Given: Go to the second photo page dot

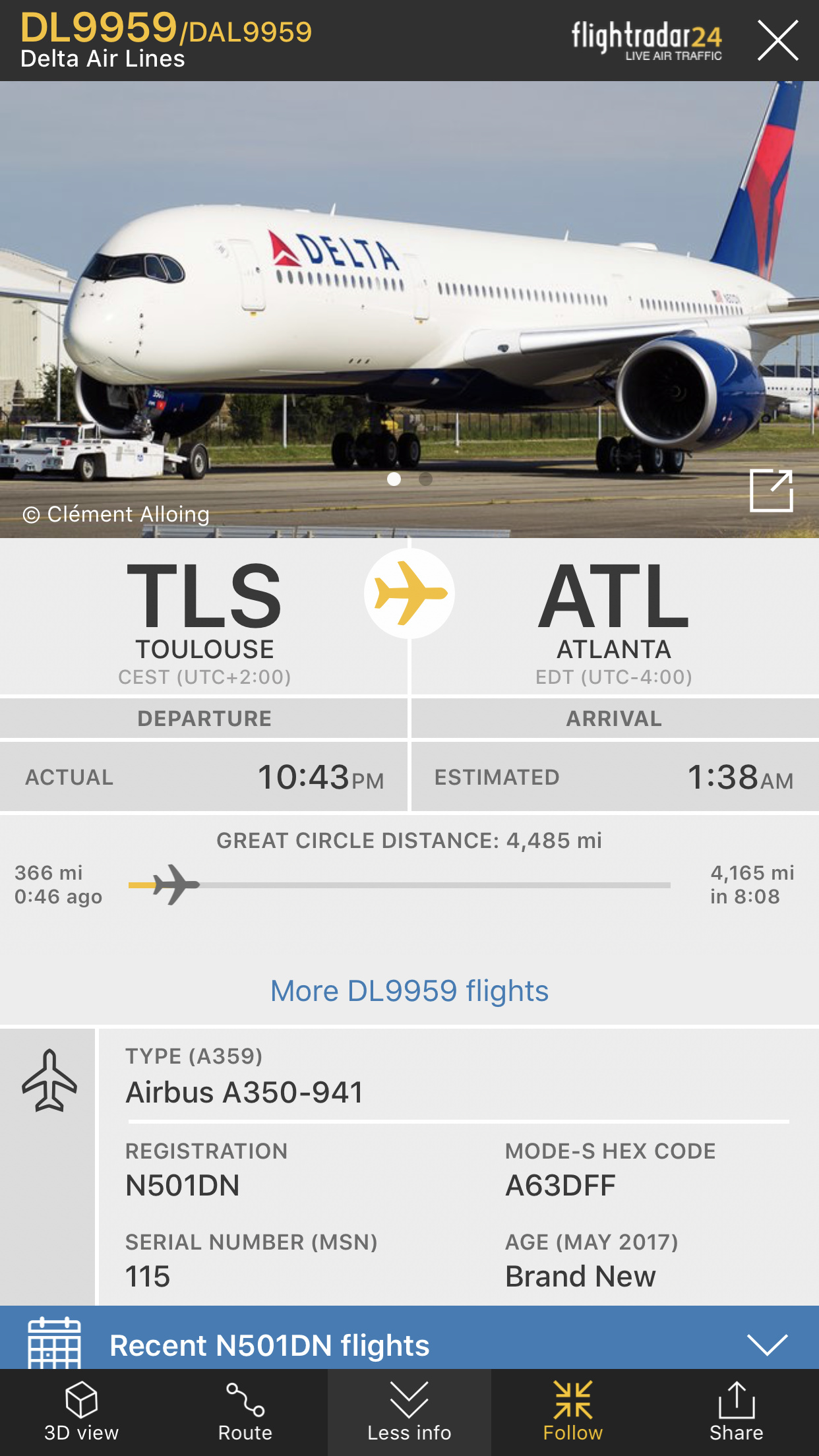Looking at the screenshot, I should pos(426,479).
